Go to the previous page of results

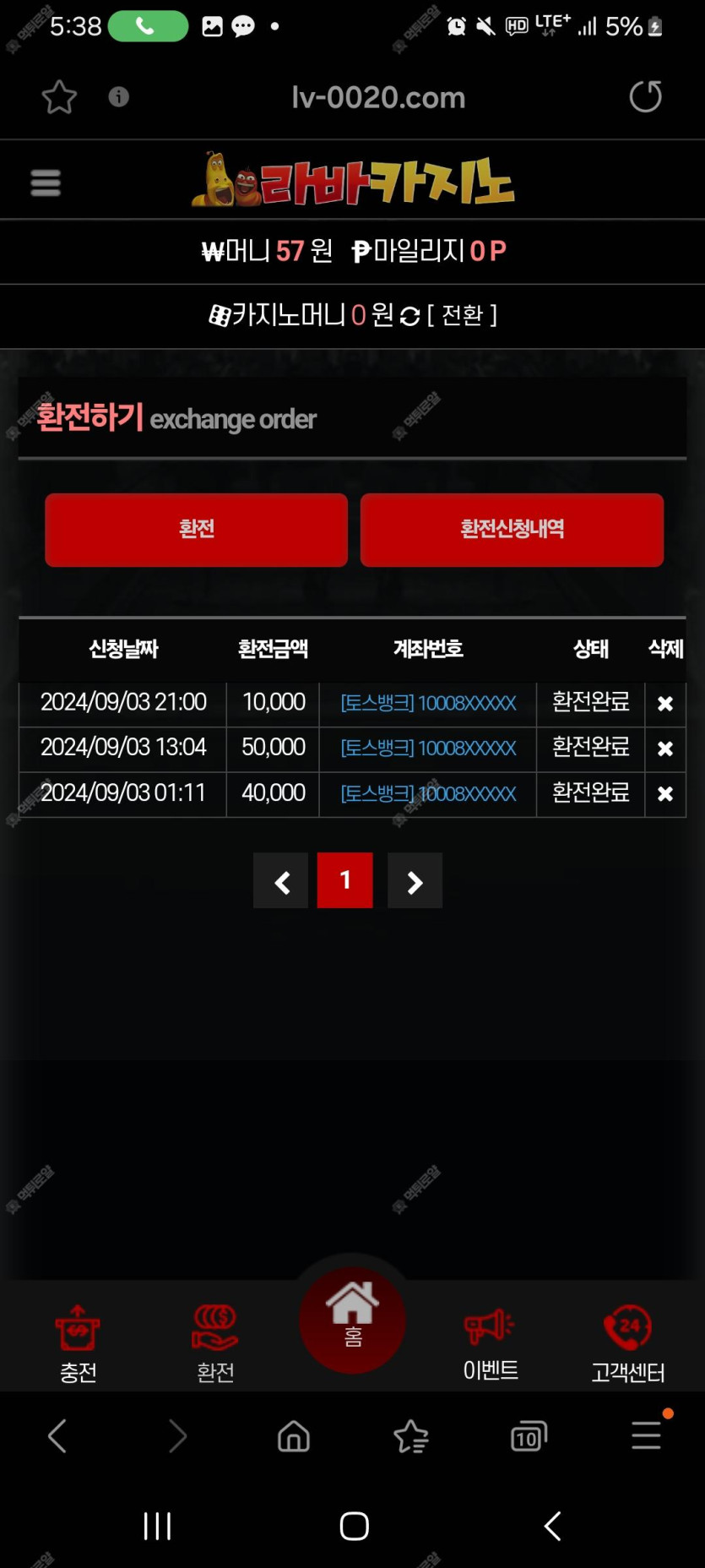281,881
